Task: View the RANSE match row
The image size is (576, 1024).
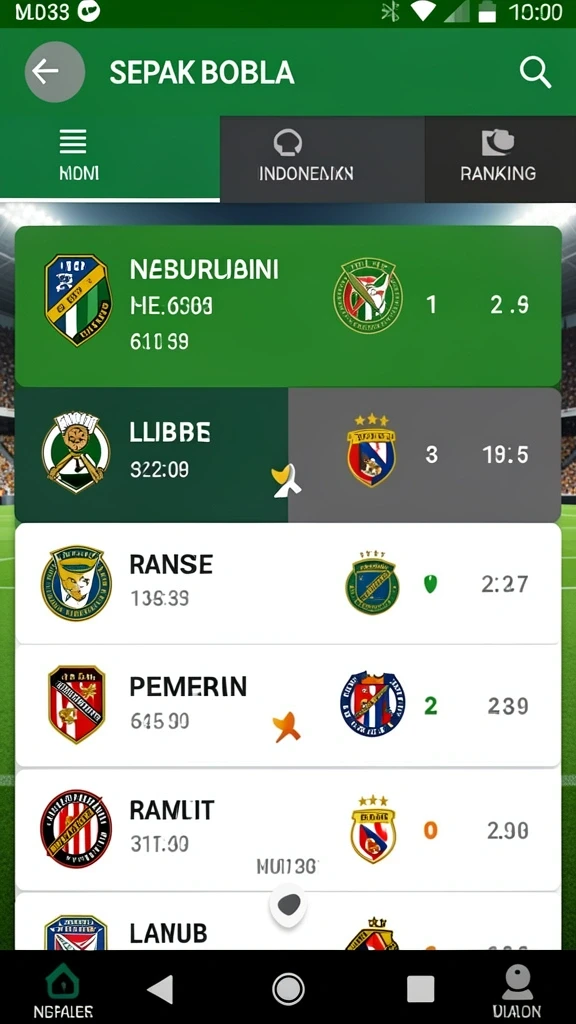Action: [288, 583]
